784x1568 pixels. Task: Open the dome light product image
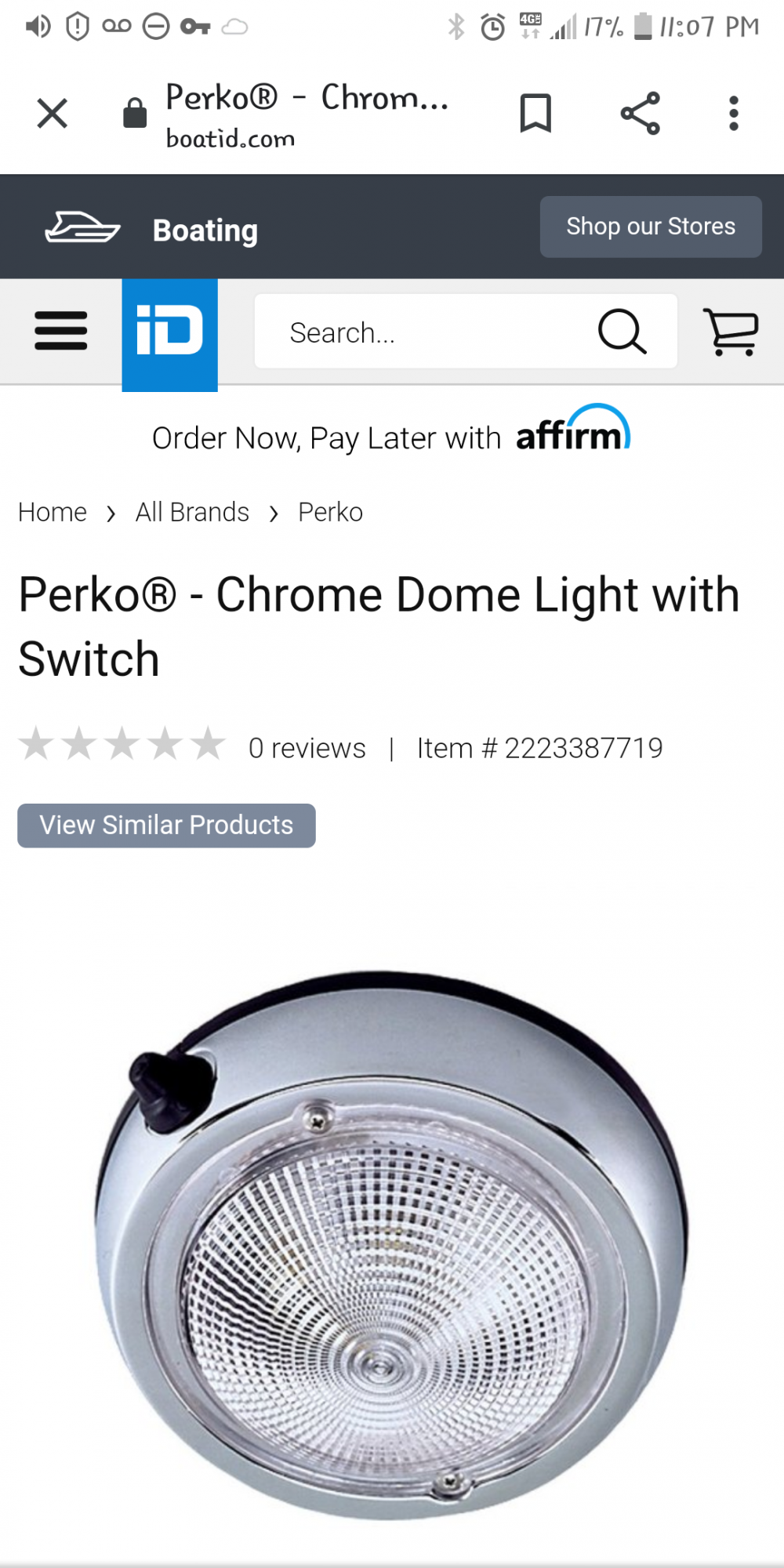click(x=392, y=1245)
